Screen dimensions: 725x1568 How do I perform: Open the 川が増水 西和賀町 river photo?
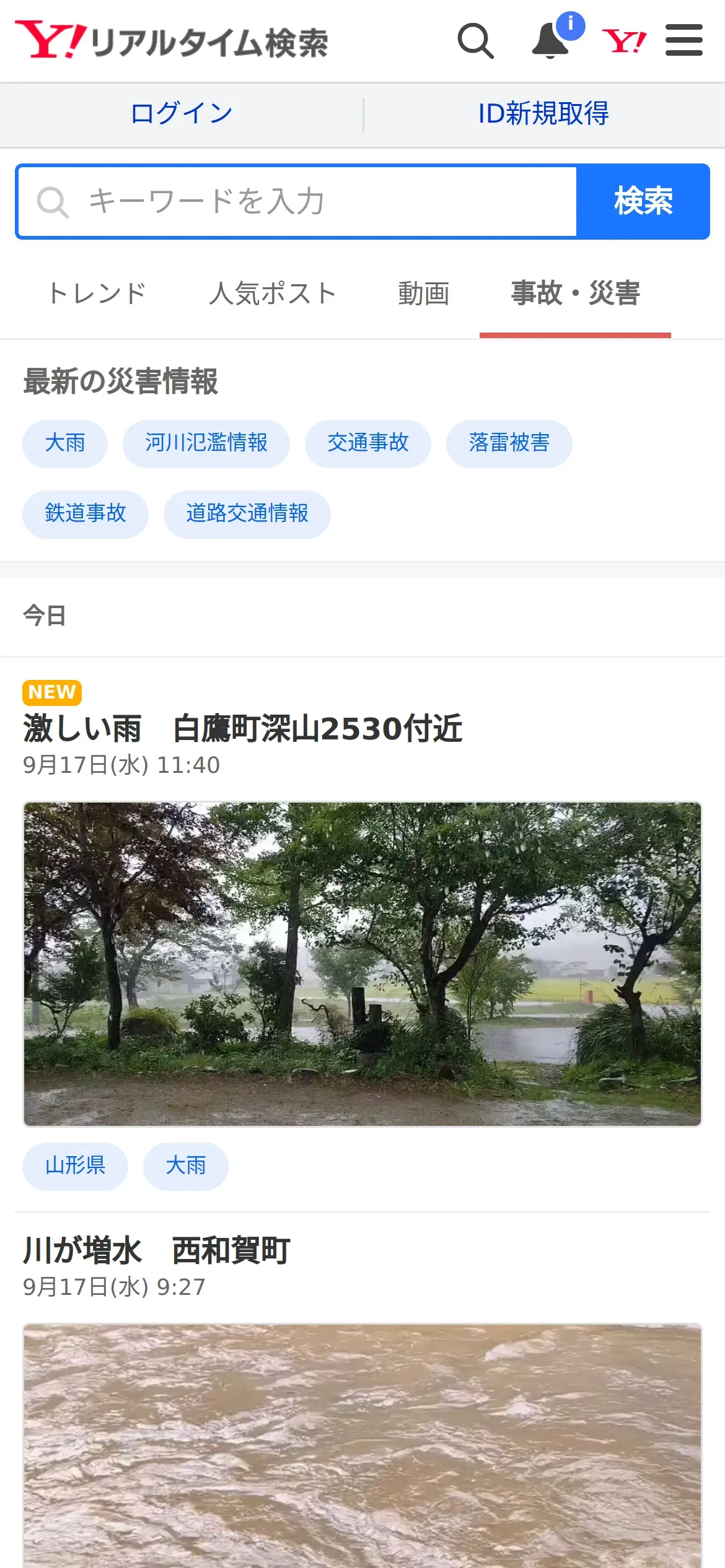point(362,1446)
